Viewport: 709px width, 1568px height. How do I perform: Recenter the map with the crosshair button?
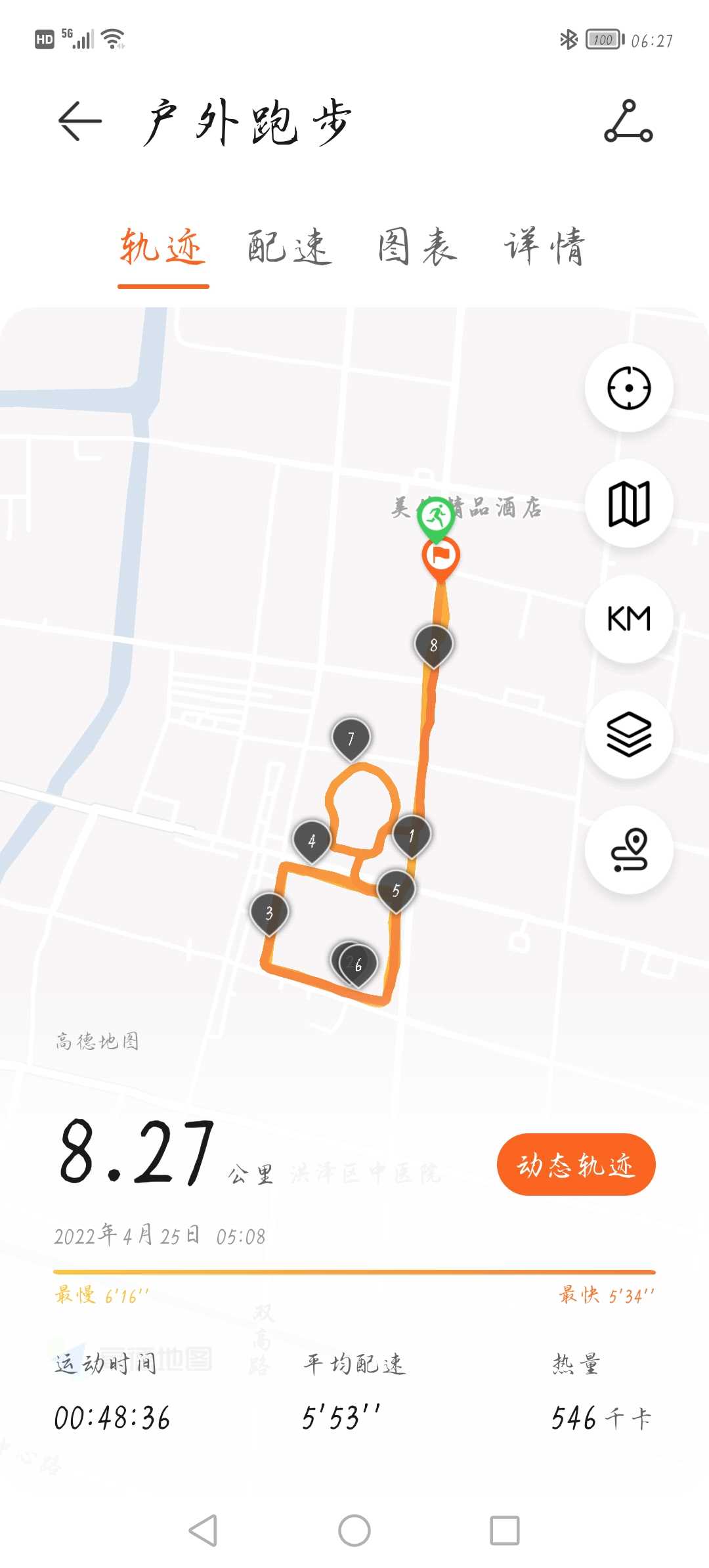(629, 387)
